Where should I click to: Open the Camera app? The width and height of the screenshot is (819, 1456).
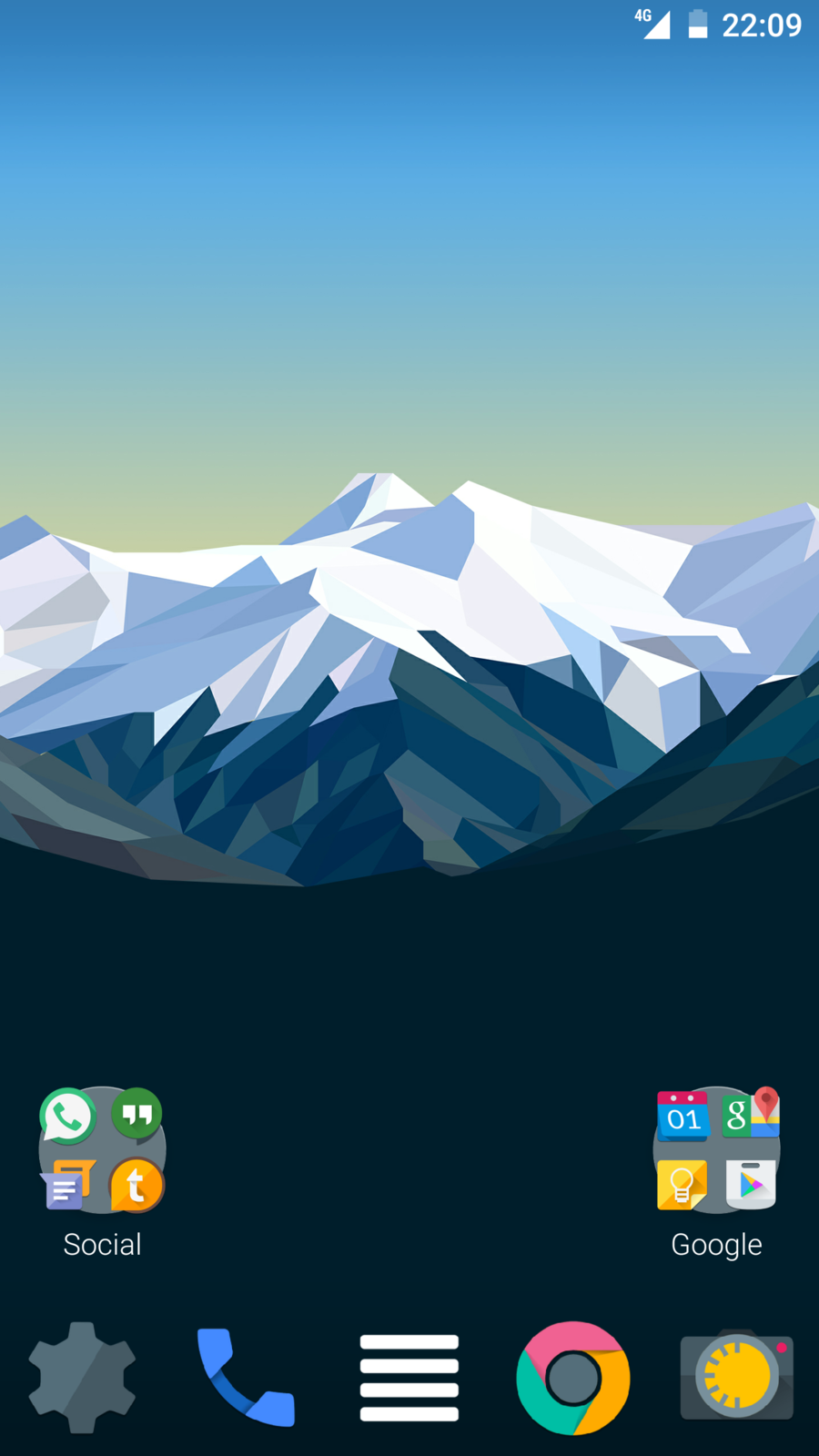(736, 1377)
